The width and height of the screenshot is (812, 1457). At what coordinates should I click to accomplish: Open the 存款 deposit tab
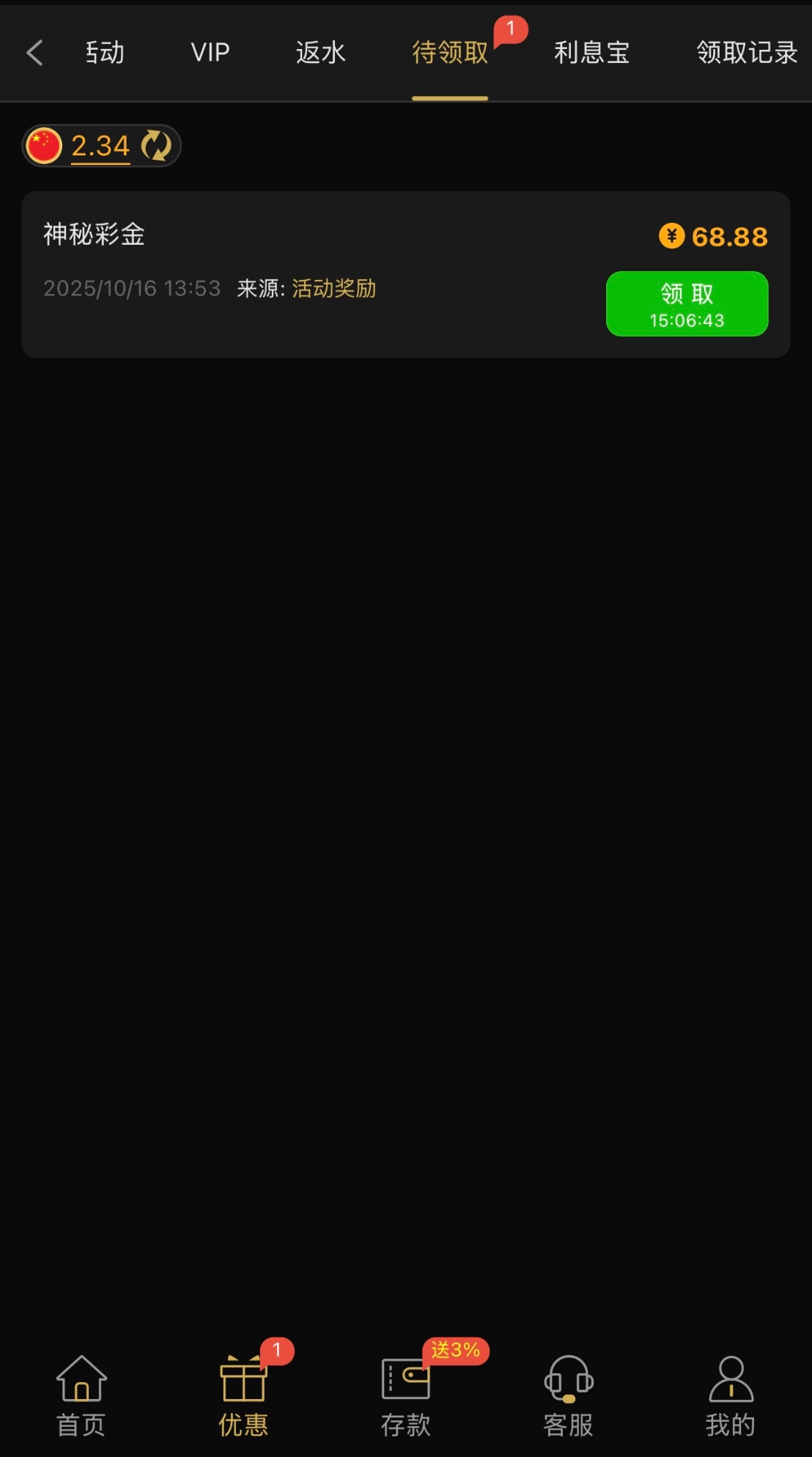coord(405,1396)
